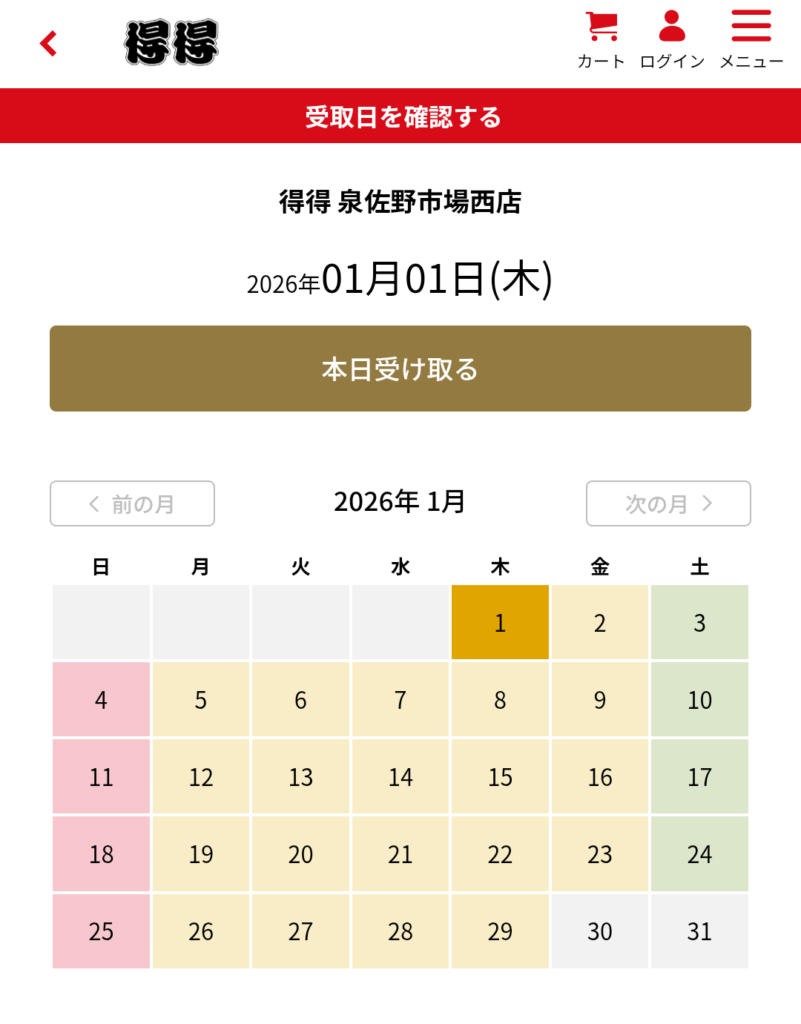Choose Sunday January 4 as pickup date
801x1024 pixels.
tap(101, 700)
